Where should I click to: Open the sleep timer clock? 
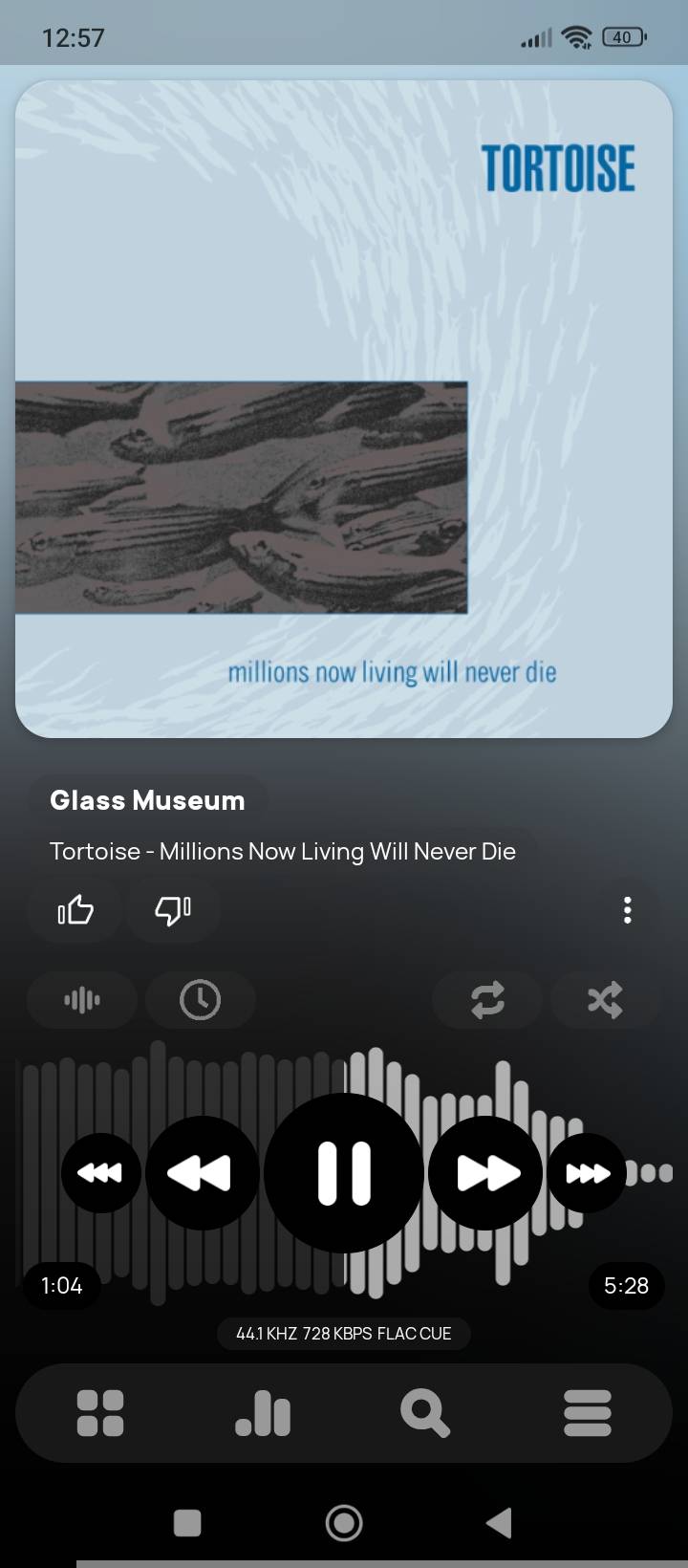point(200,1000)
